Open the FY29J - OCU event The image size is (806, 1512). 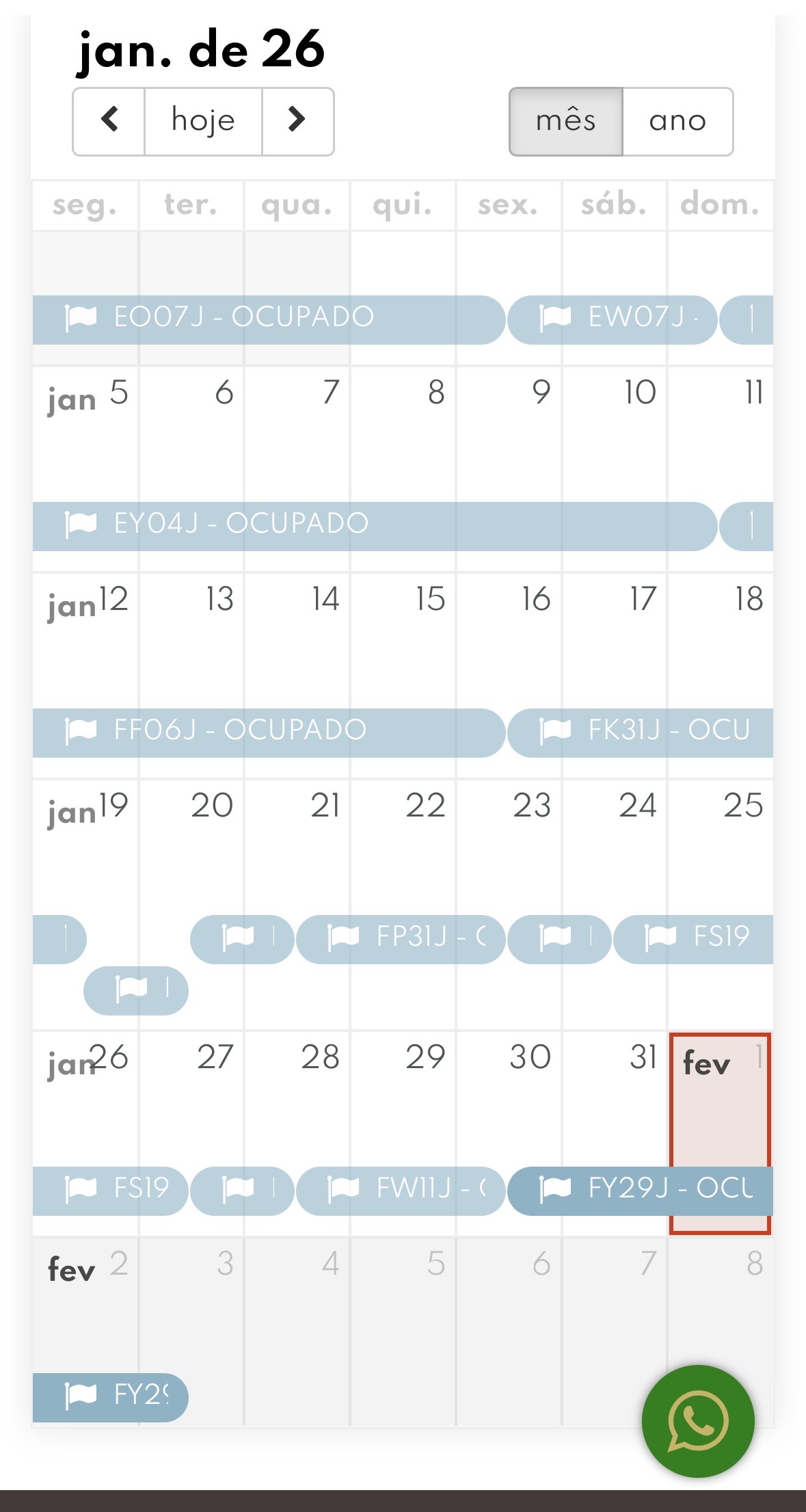pos(641,1190)
